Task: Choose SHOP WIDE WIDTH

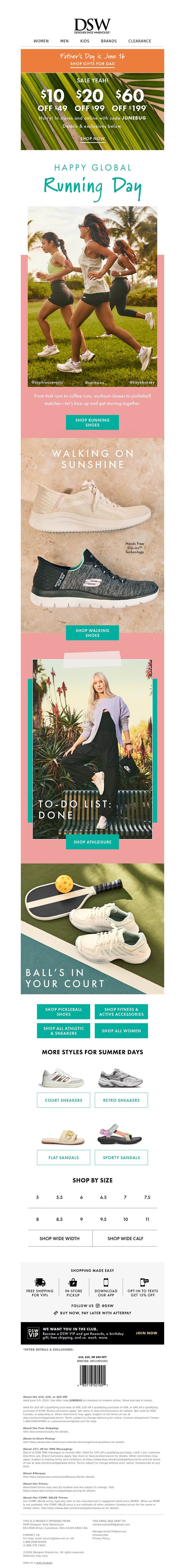Action: [60, 1238]
